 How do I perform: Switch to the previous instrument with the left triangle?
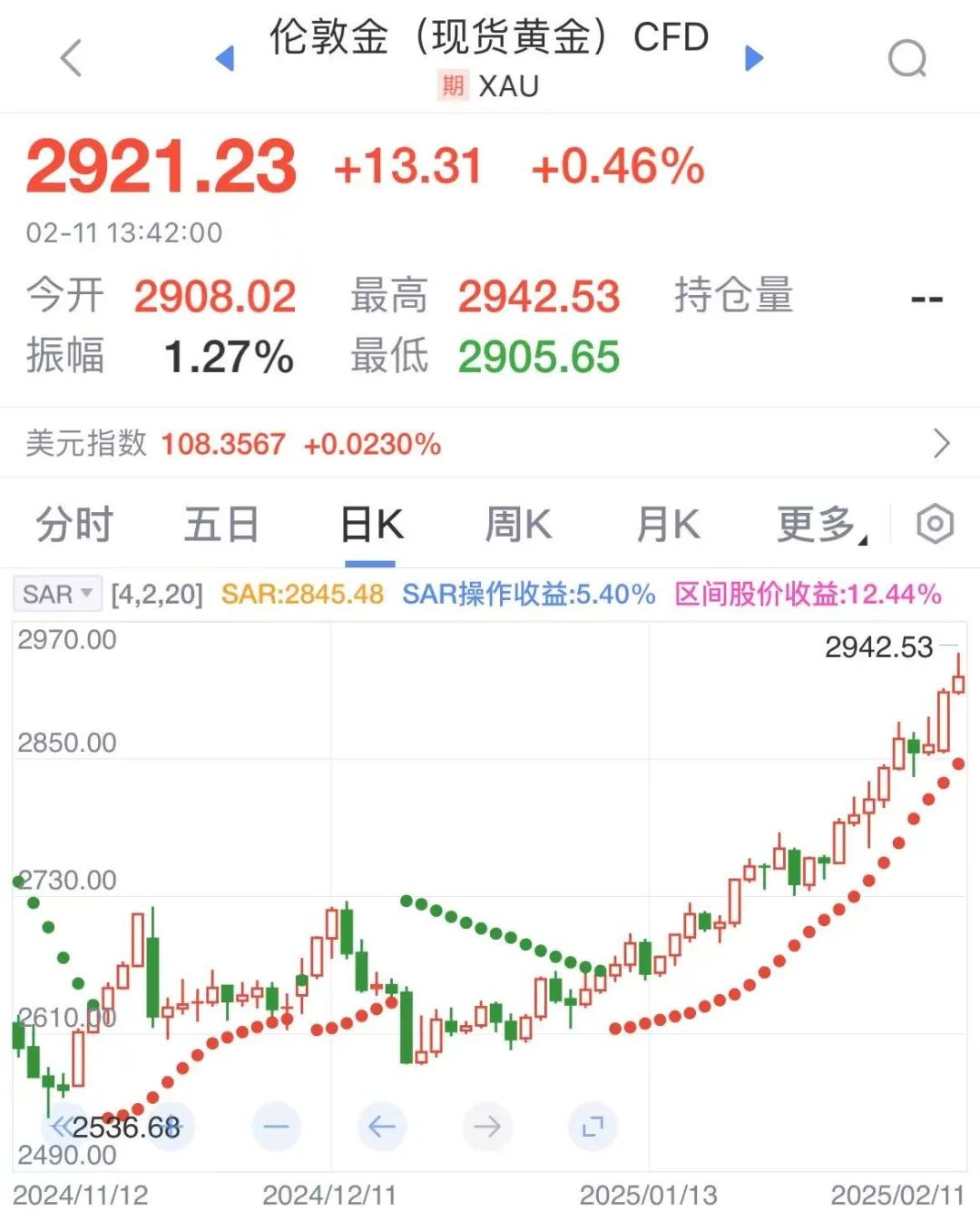tap(225, 58)
